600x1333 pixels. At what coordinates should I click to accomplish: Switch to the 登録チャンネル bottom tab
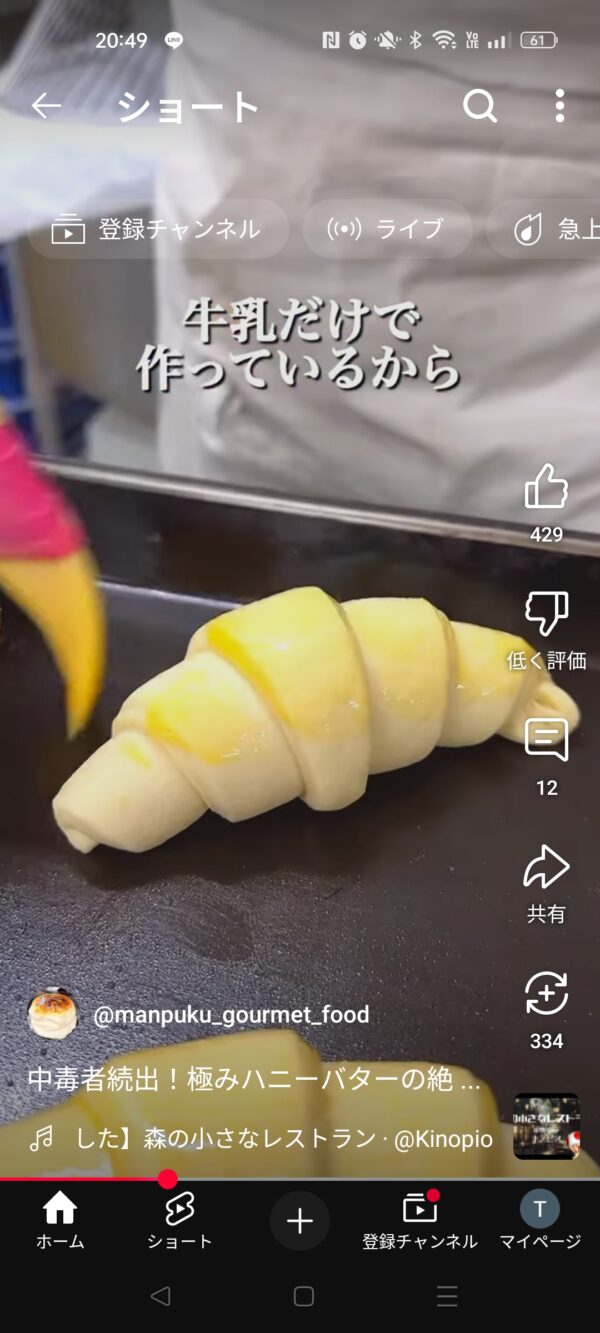[x=420, y=1221]
